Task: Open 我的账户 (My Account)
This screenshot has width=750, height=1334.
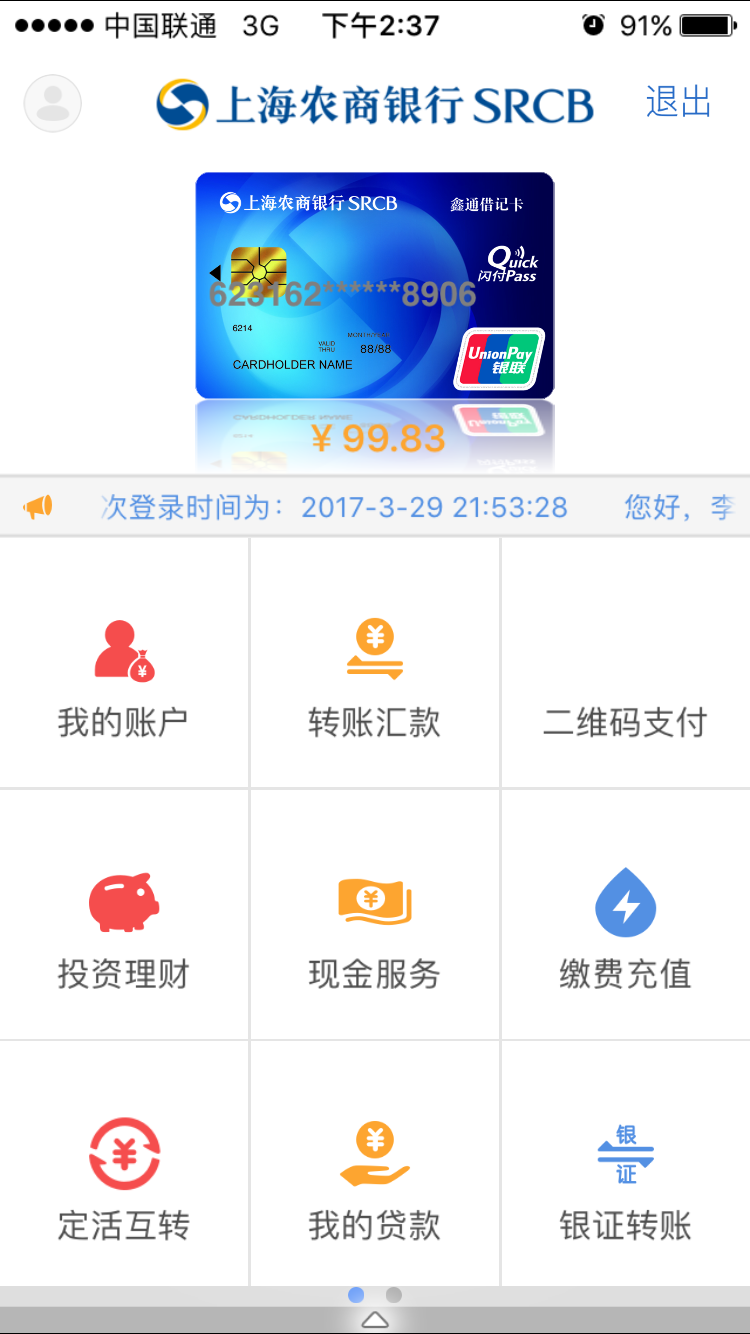Action: (x=124, y=664)
